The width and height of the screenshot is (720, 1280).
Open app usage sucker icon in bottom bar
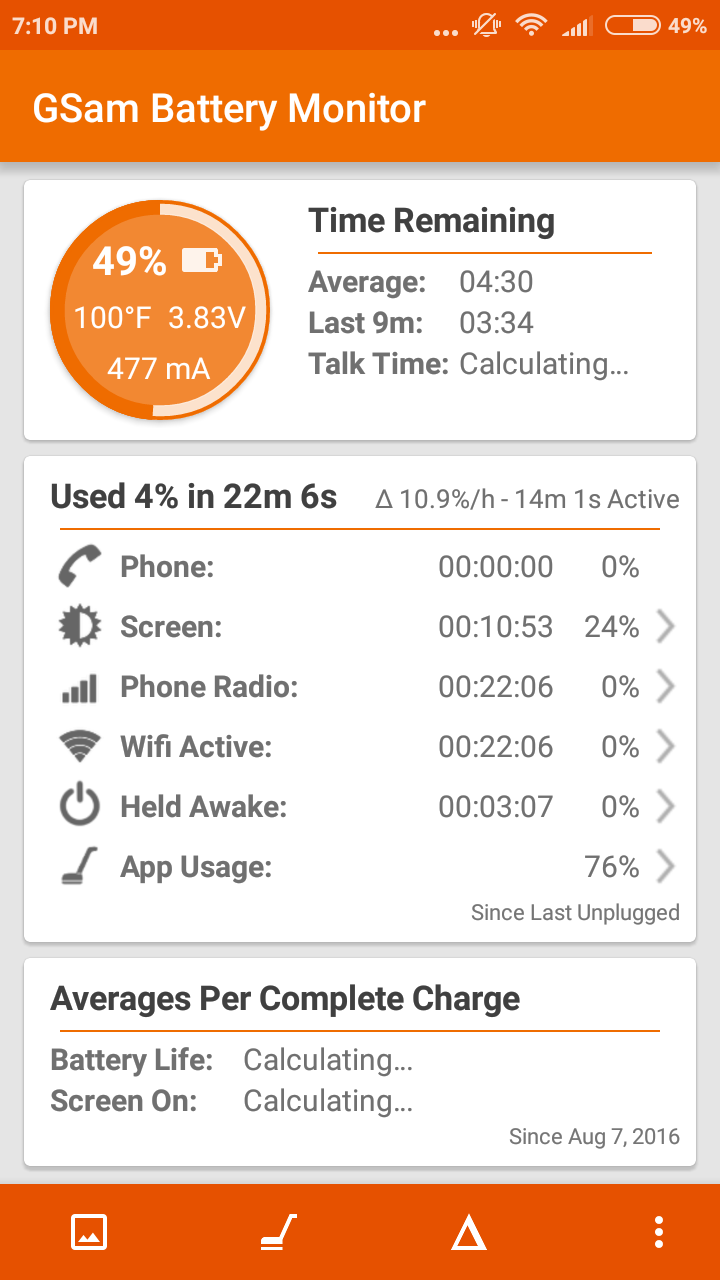pyautogui.click(x=278, y=1232)
